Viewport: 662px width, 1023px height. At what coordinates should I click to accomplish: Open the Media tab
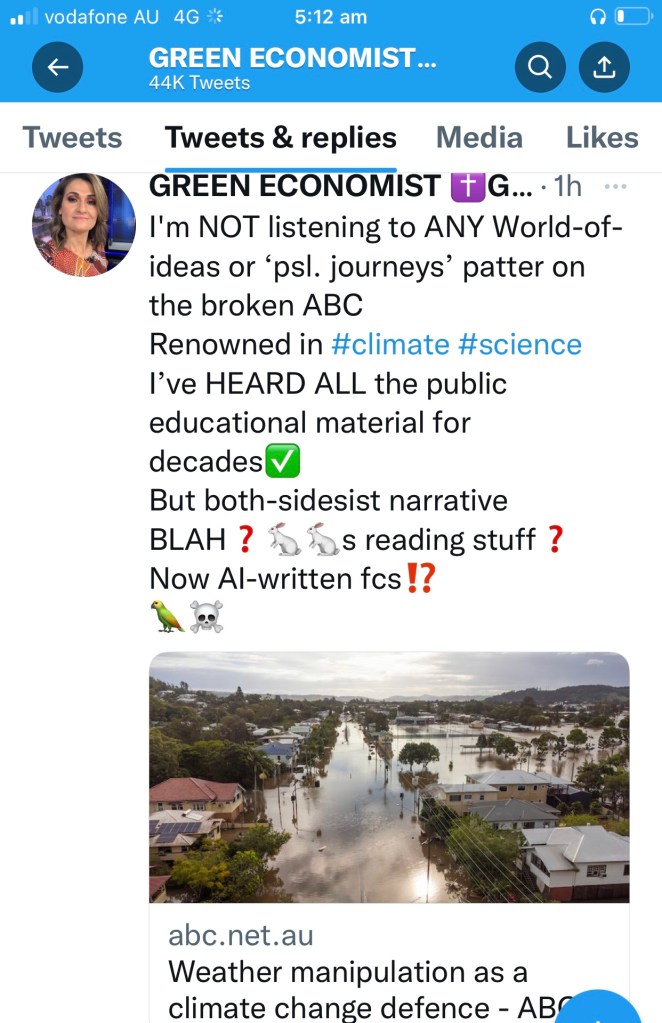(x=479, y=138)
